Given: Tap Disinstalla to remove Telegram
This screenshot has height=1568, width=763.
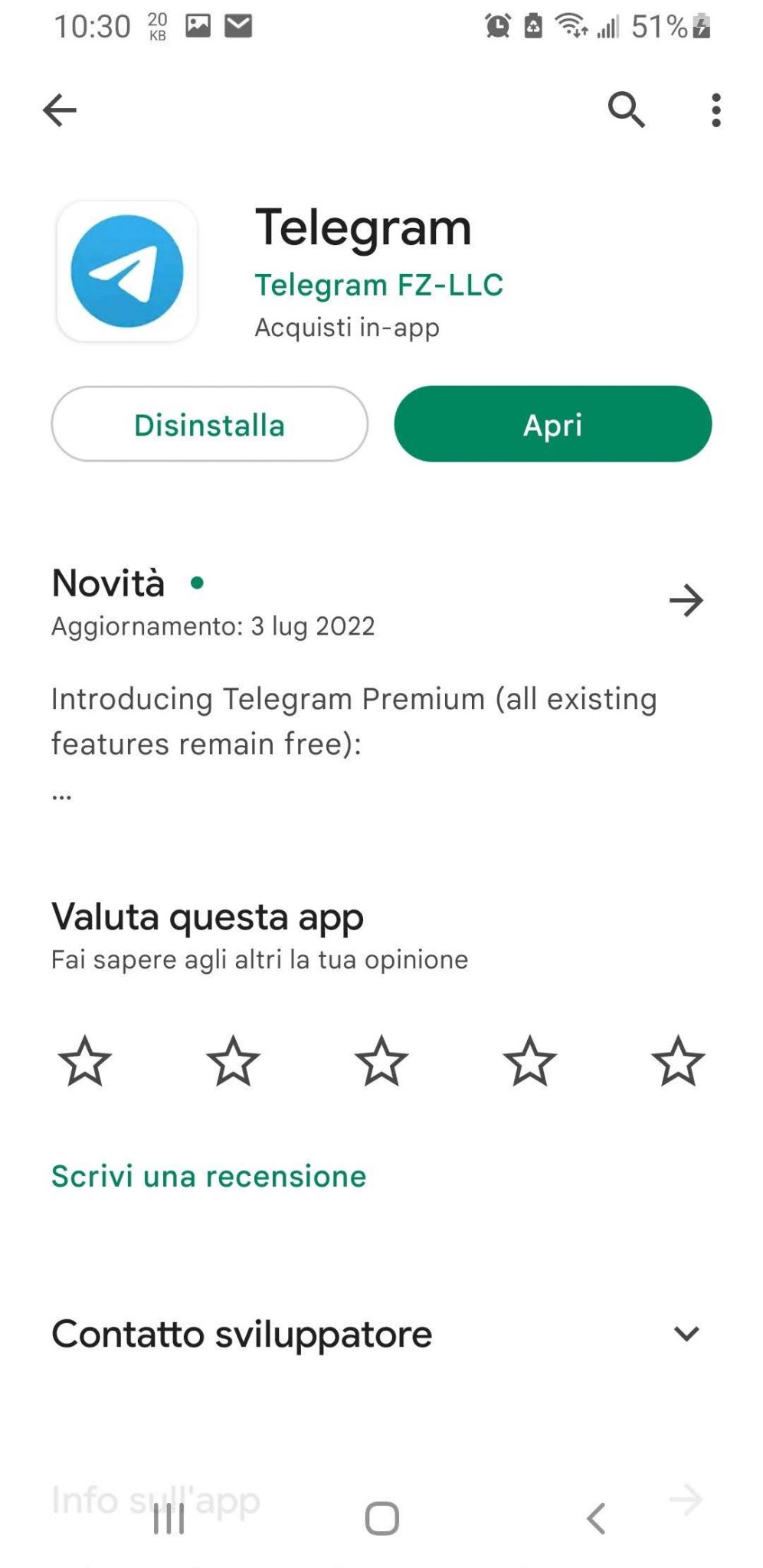Looking at the screenshot, I should coord(208,424).
